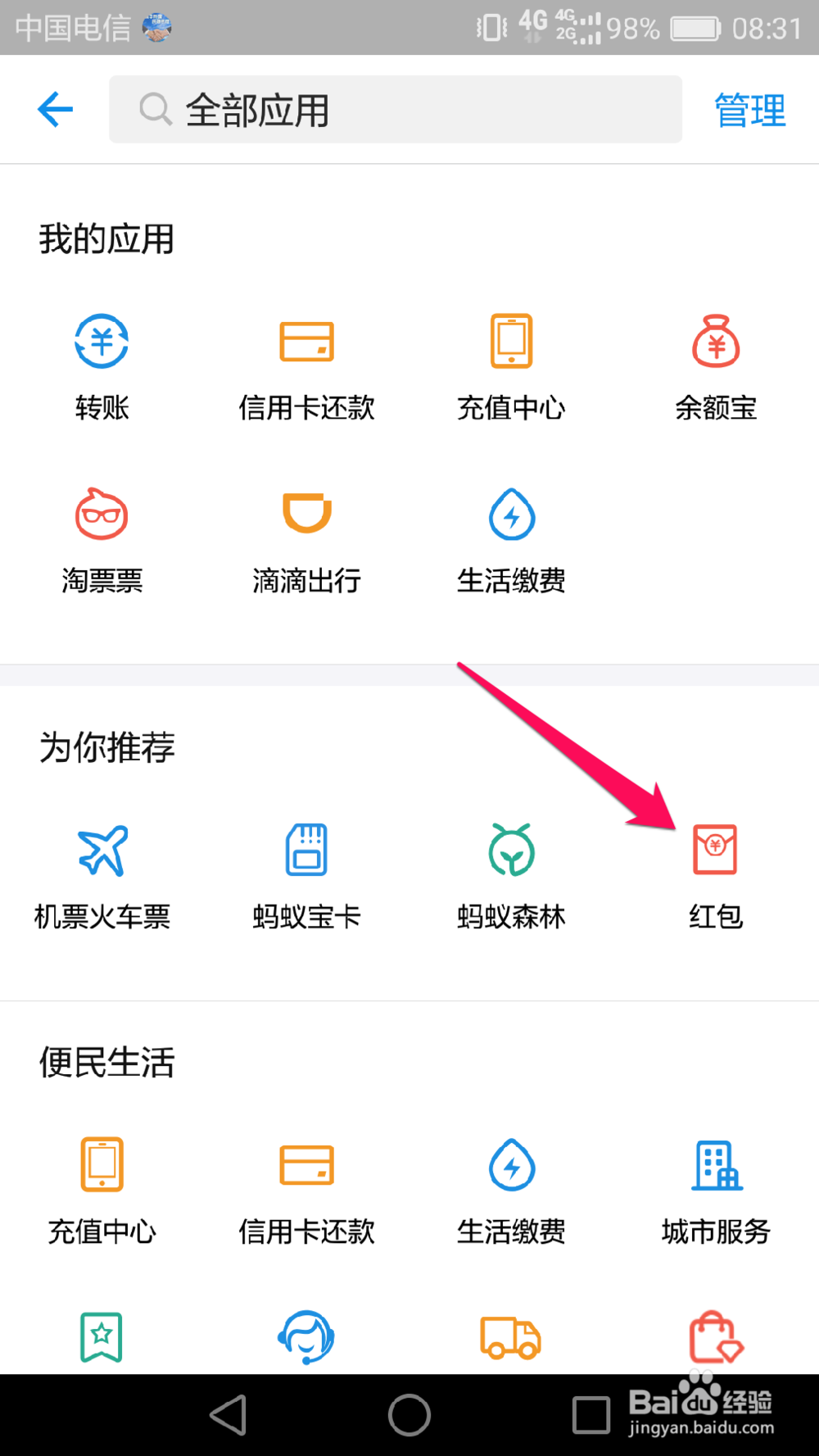Tap the blue back arrow
Viewport: 819px width, 1456px height.
click(54, 108)
